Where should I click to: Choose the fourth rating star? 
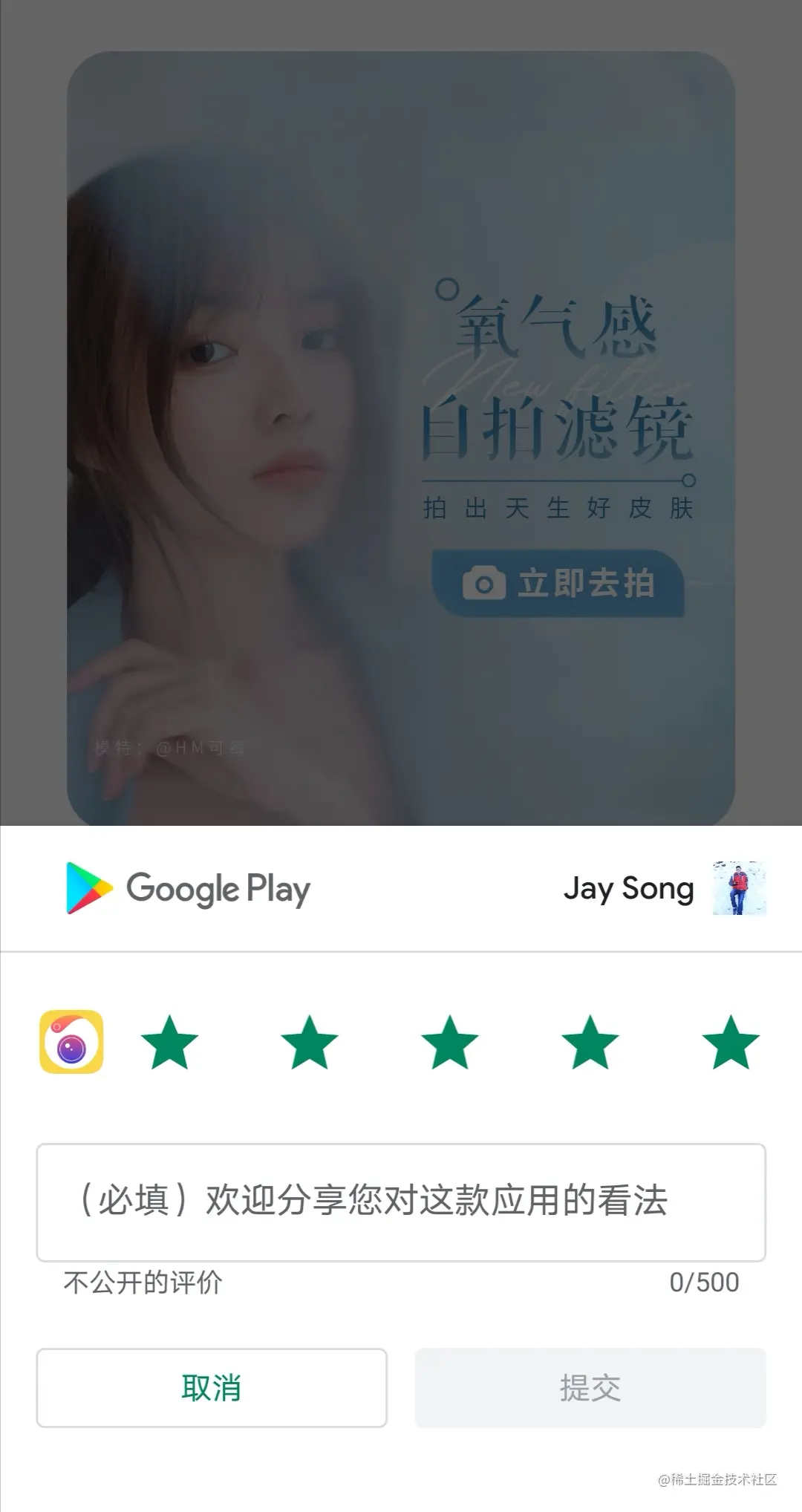coord(590,1042)
